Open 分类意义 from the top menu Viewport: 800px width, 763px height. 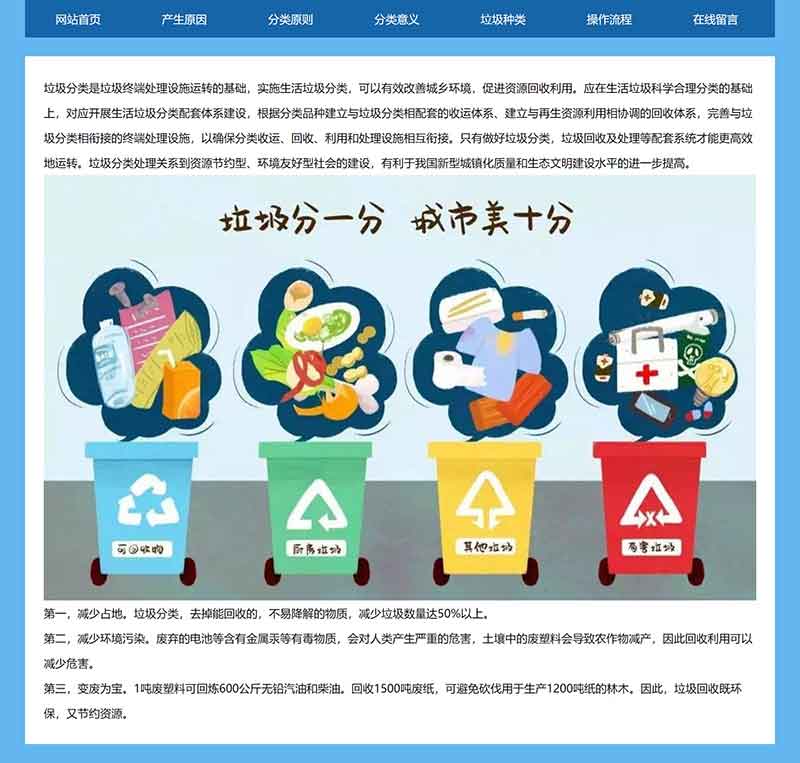[x=396, y=19]
